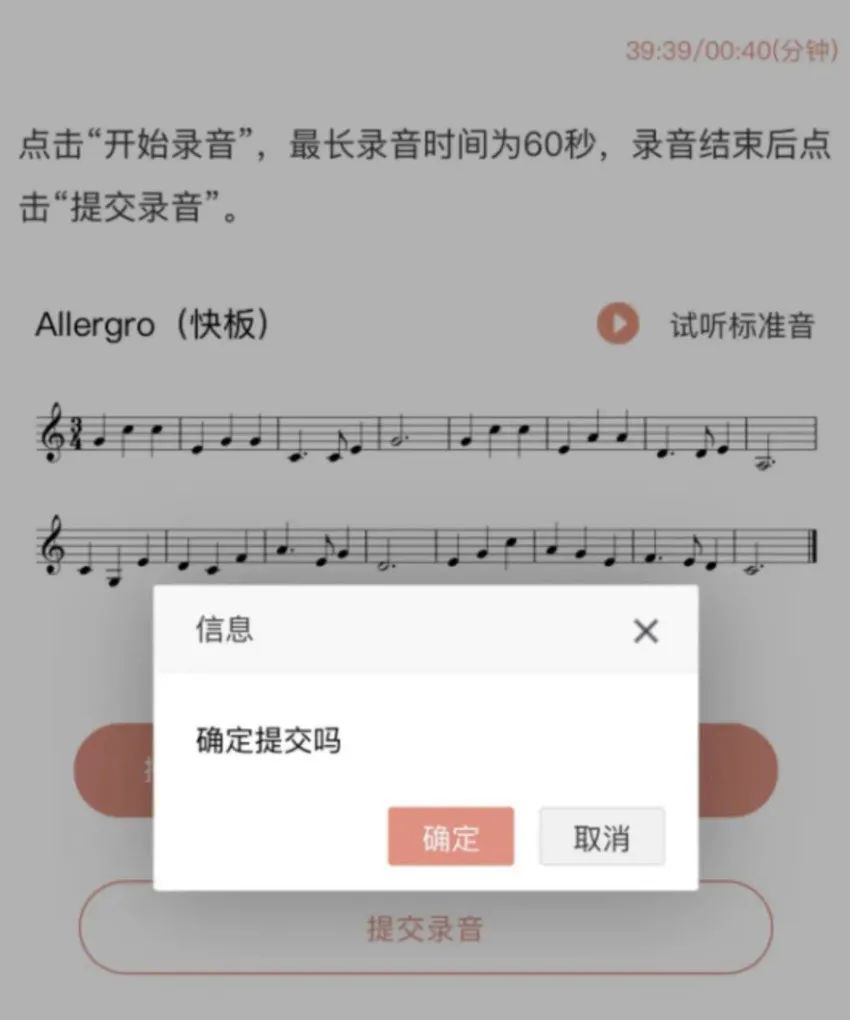The width and height of the screenshot is (850, 1020).
Task: Close the 信息 dialog
Action: tap(646, 631)
